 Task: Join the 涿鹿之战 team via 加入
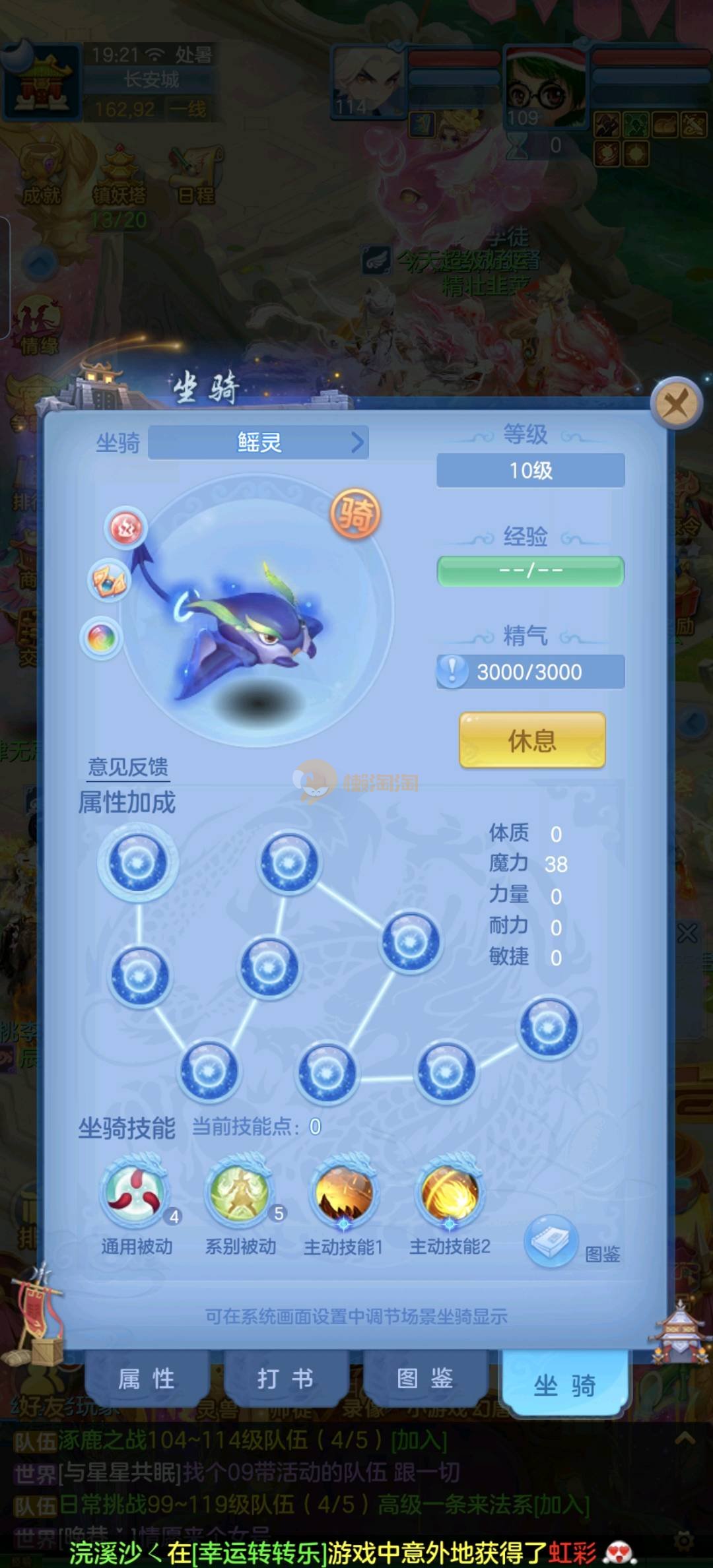[x=419, y=1440]
